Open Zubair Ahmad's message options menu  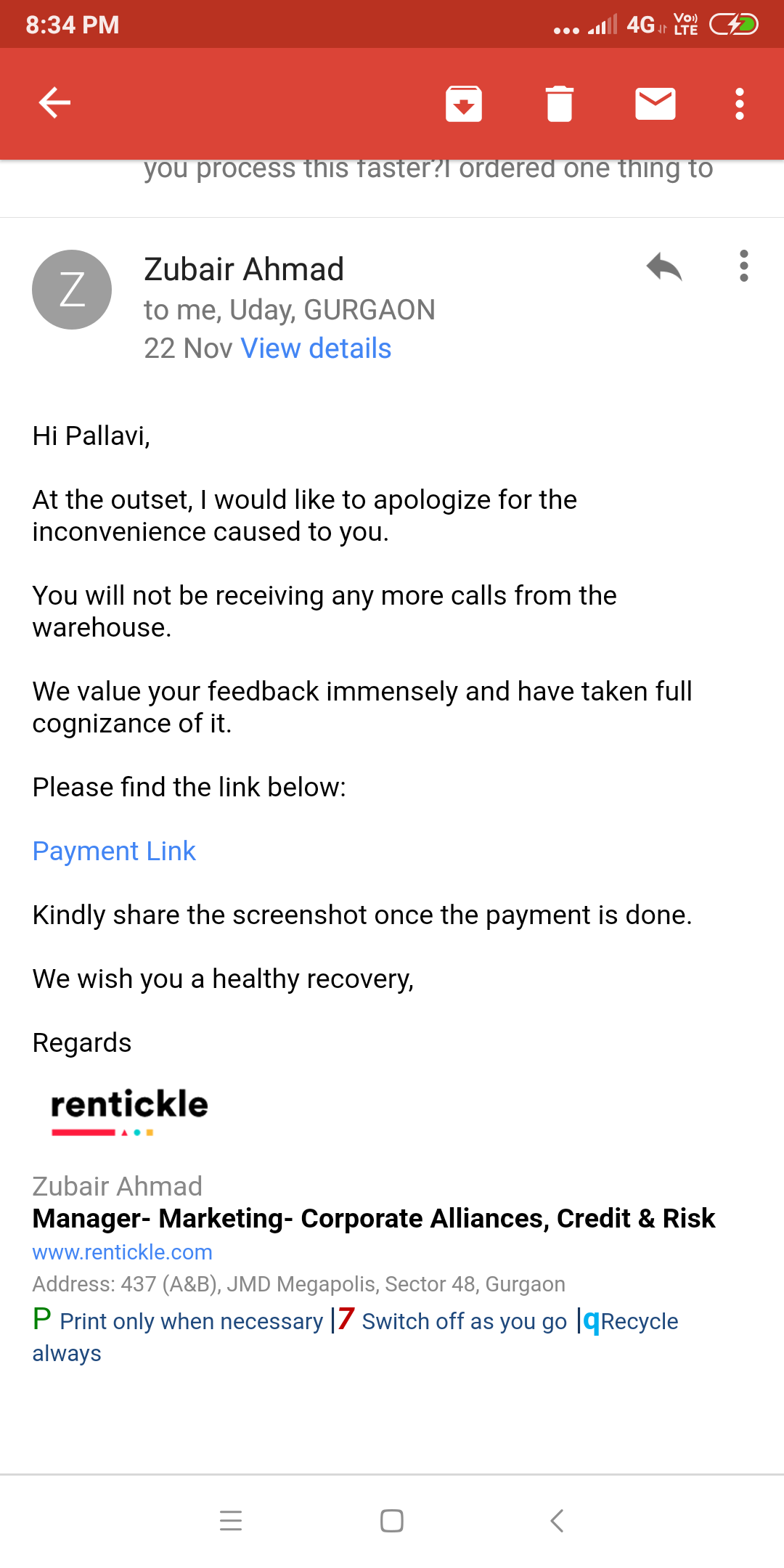pyautogui.click(x=743, y=266)
